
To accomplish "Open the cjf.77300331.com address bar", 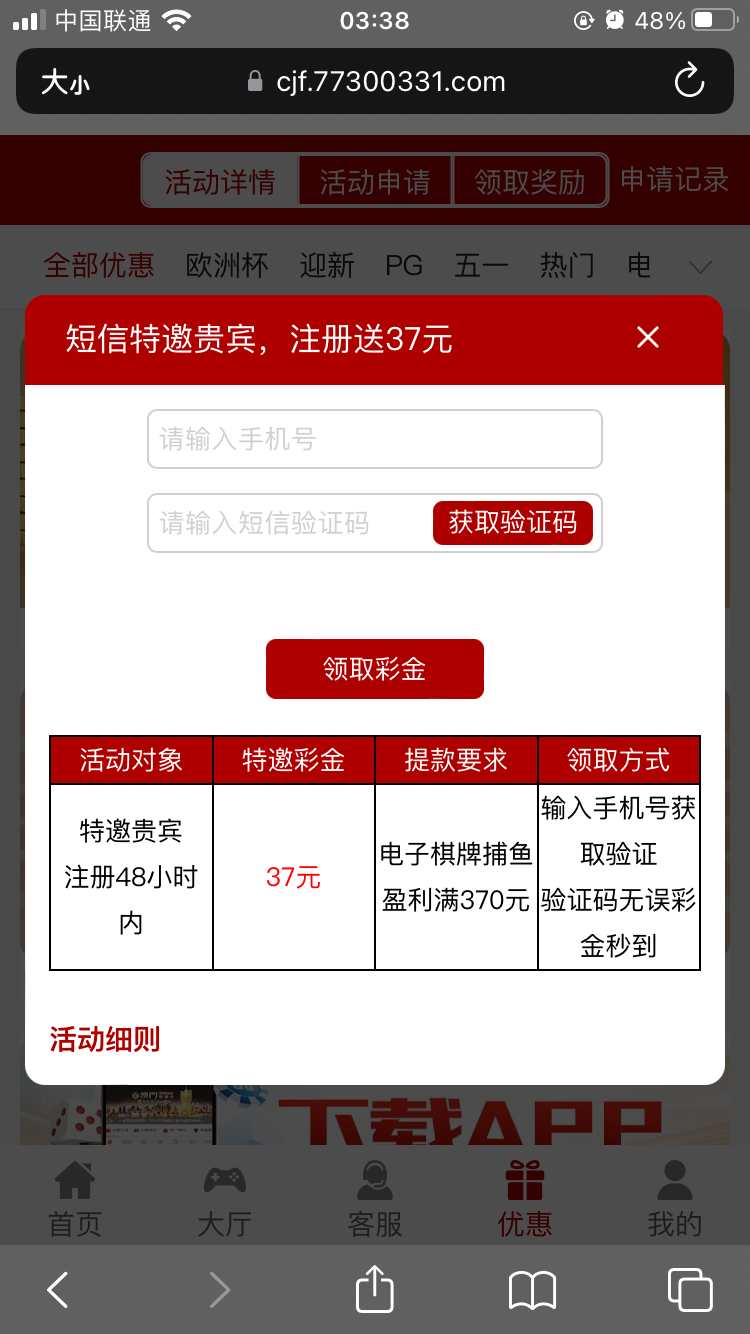I will point(390,82).
